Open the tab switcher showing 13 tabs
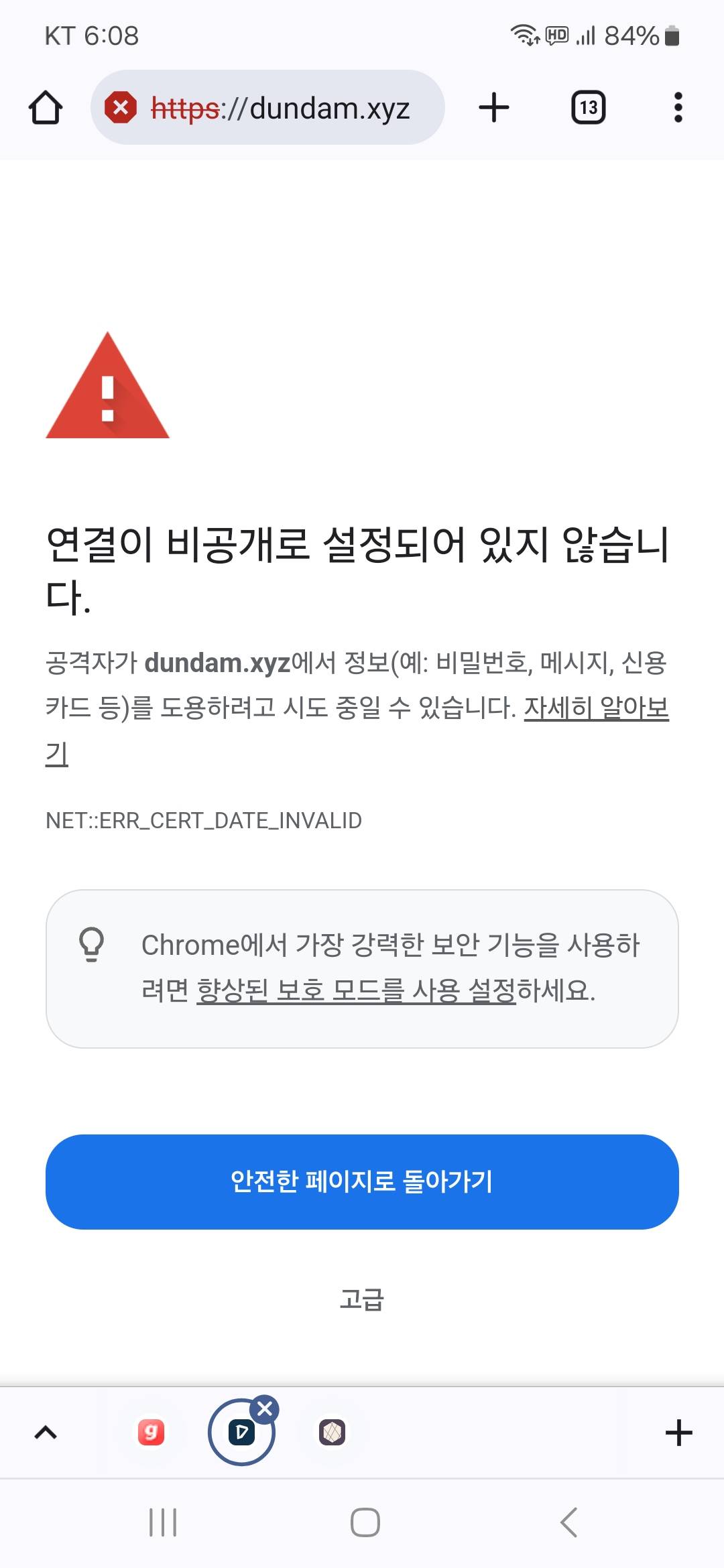The width and height of the screenshot is (724, 1568). coord(588,108)
